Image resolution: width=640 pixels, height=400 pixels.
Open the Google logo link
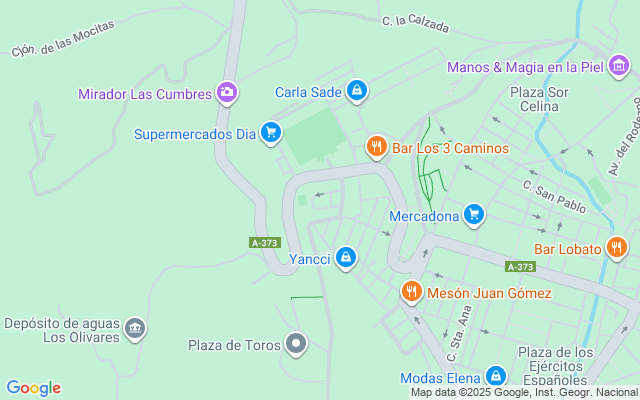pos(33,388)
